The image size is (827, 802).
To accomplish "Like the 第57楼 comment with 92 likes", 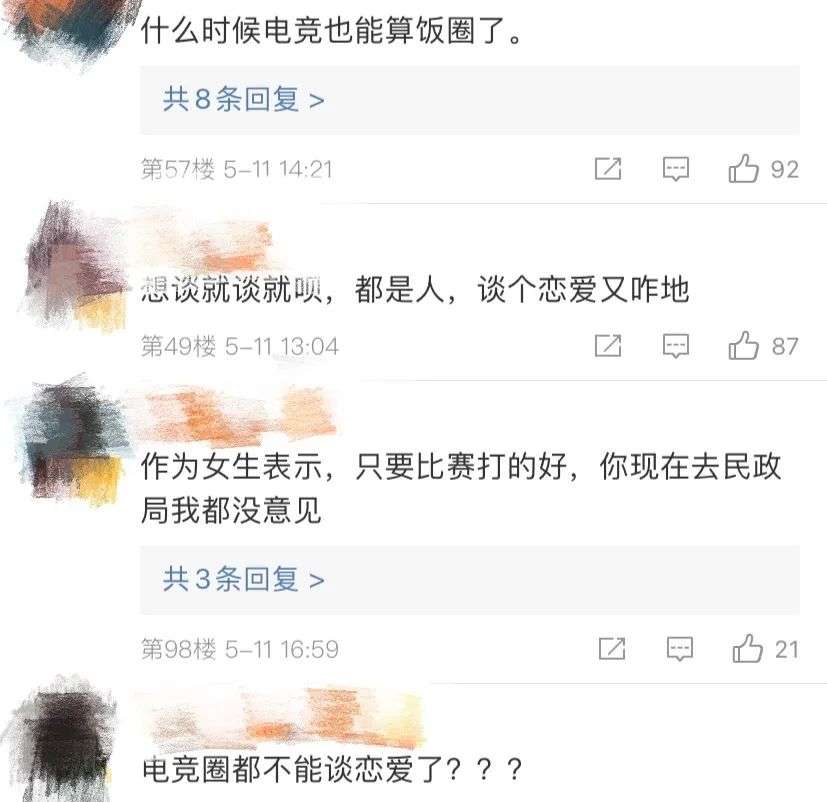I will [744, 169].
